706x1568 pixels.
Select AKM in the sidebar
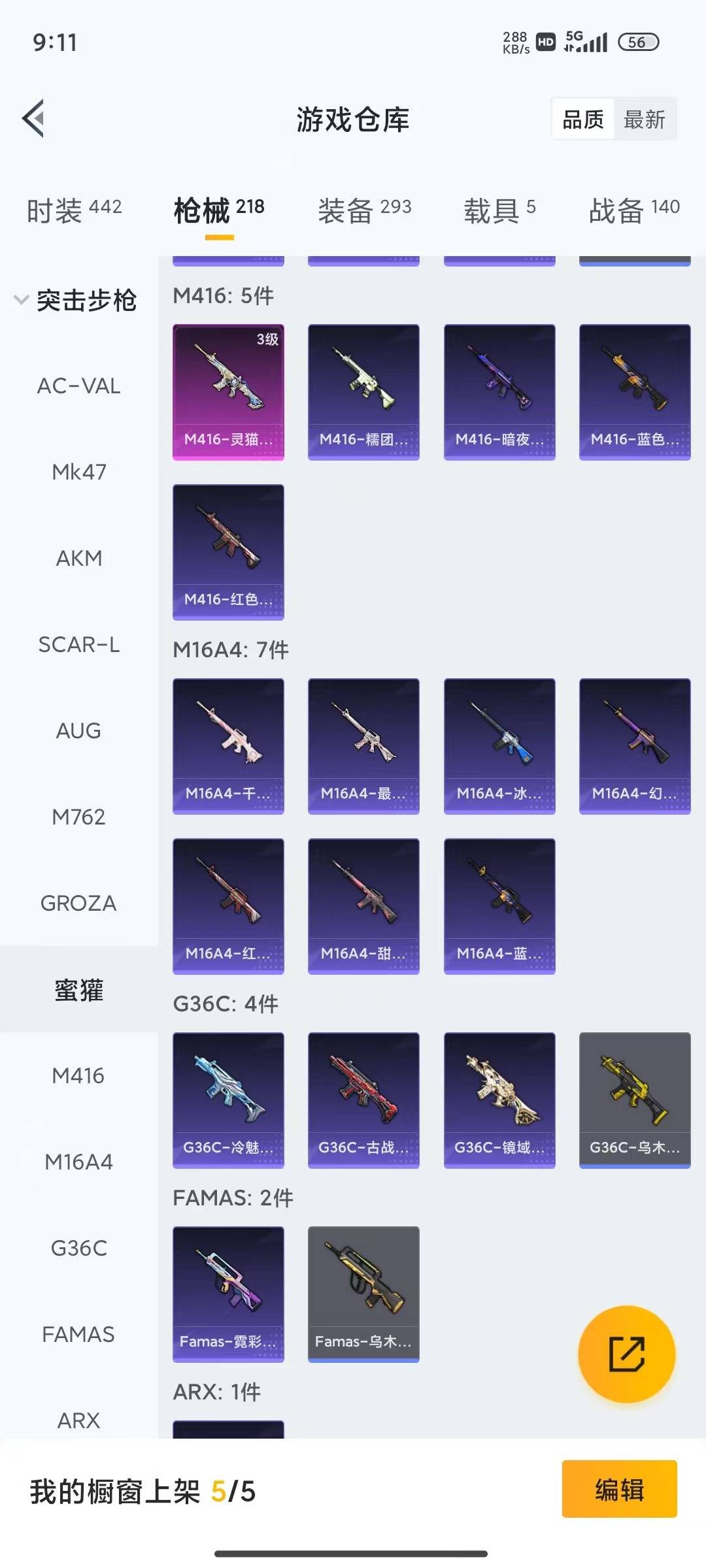(78, 559)
